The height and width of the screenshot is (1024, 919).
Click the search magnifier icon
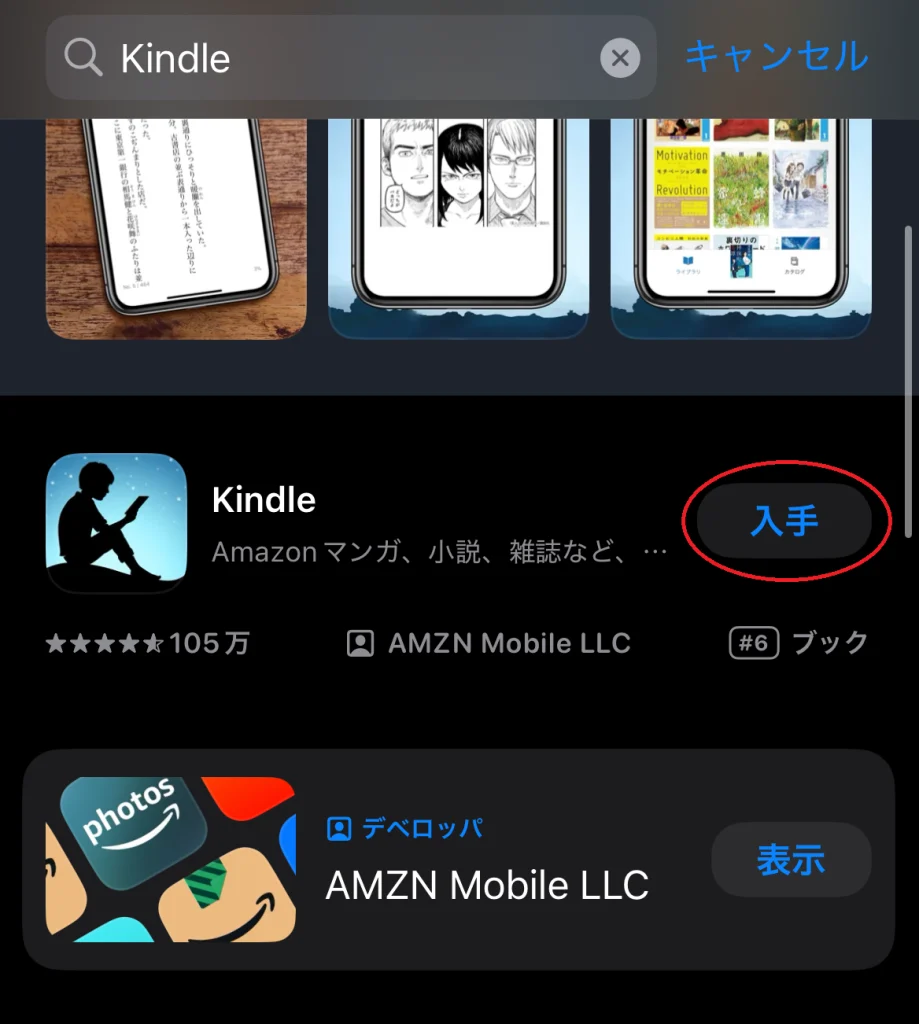[84, 57]
